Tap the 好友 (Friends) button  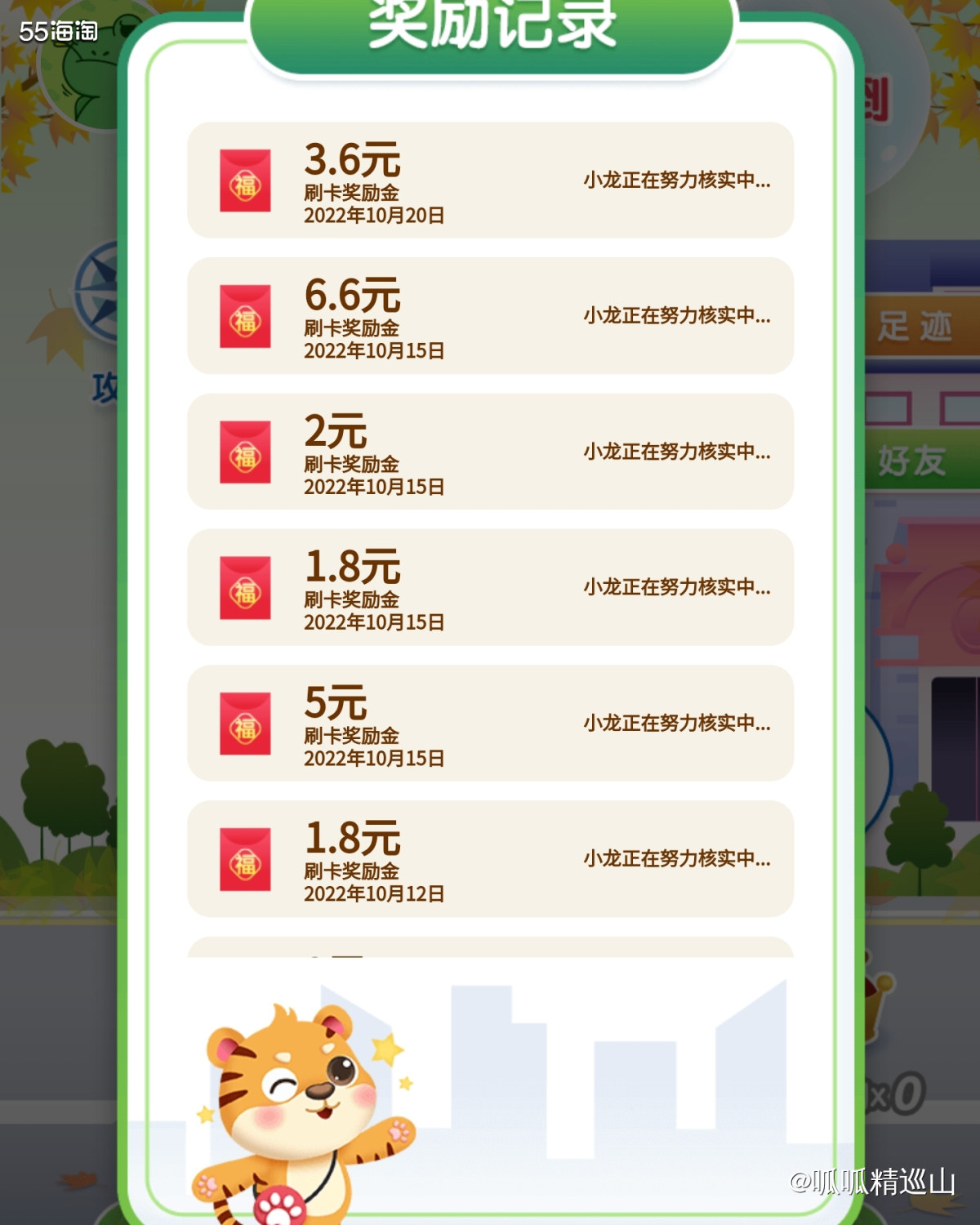pyautogui.click(x=913, y=459)
